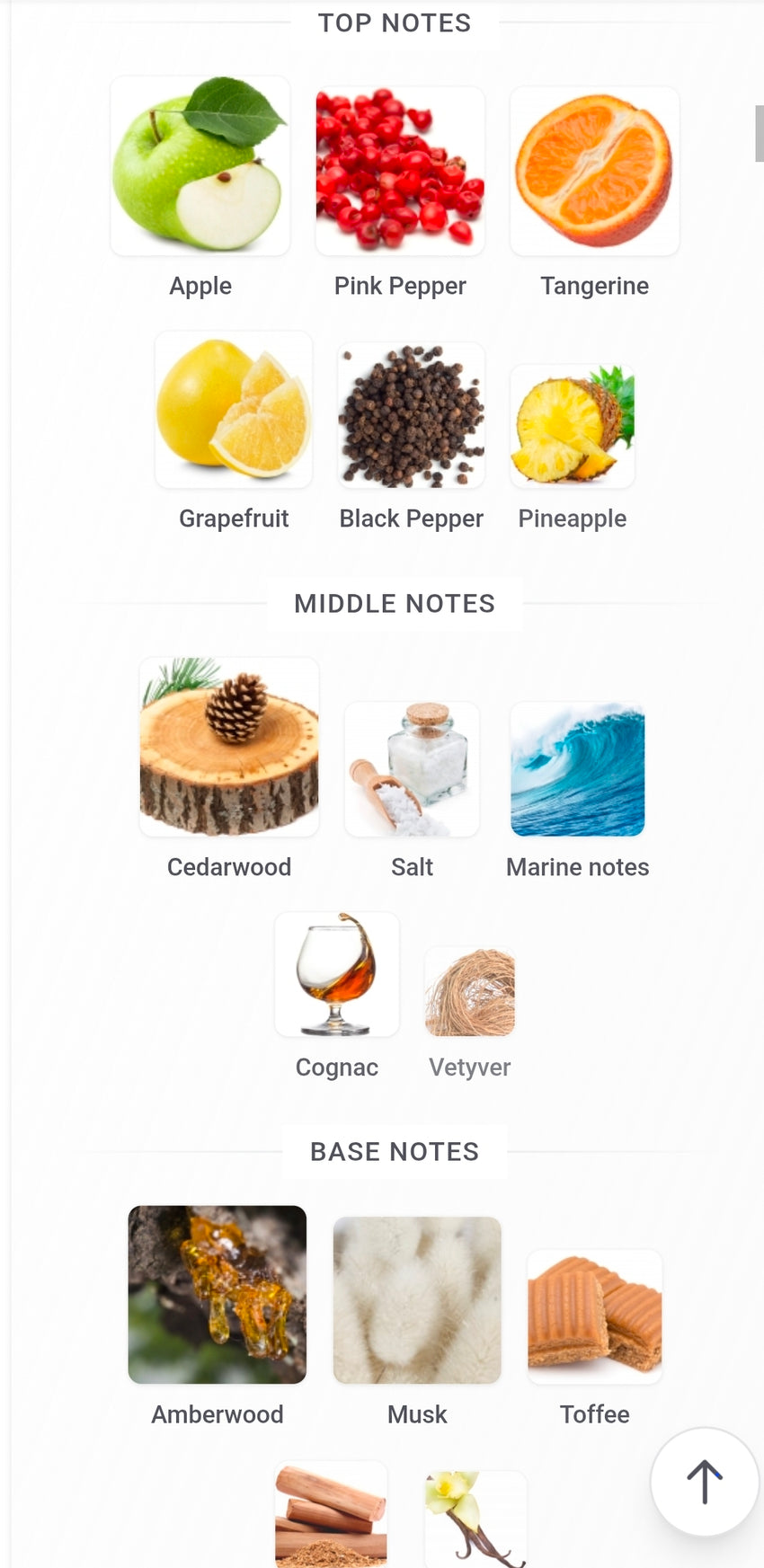Open the Marine notes tile
Viewport: 764px width, 1568px height.
(577, 769)
